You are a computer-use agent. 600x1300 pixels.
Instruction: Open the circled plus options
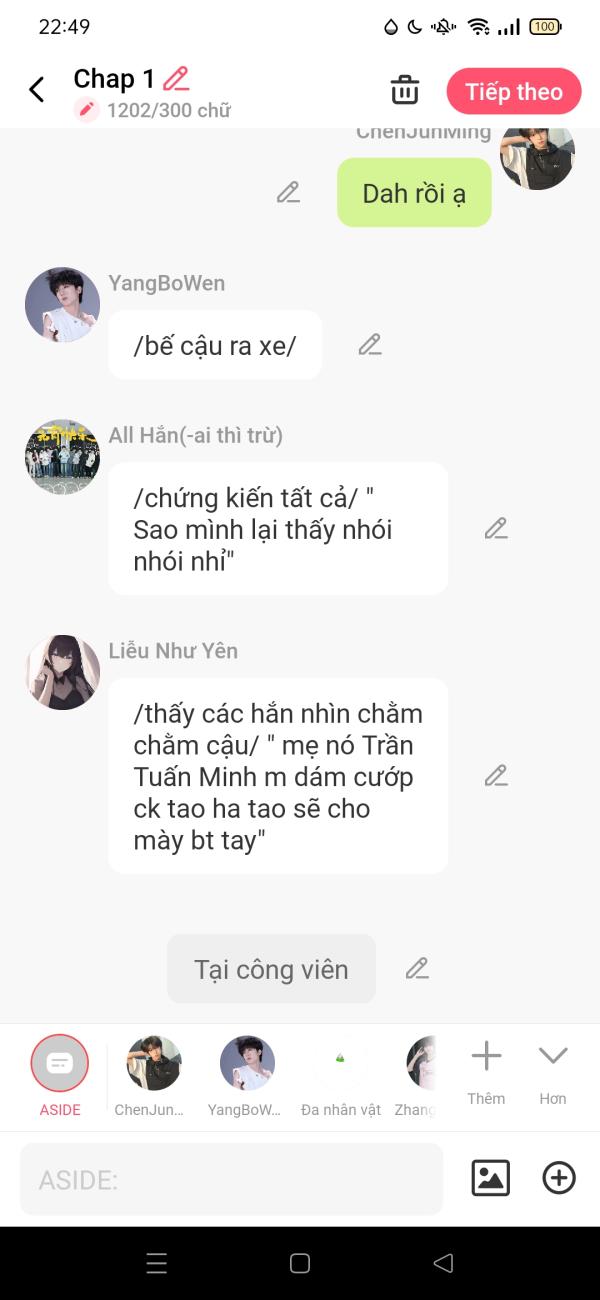tap(559, 1178)
